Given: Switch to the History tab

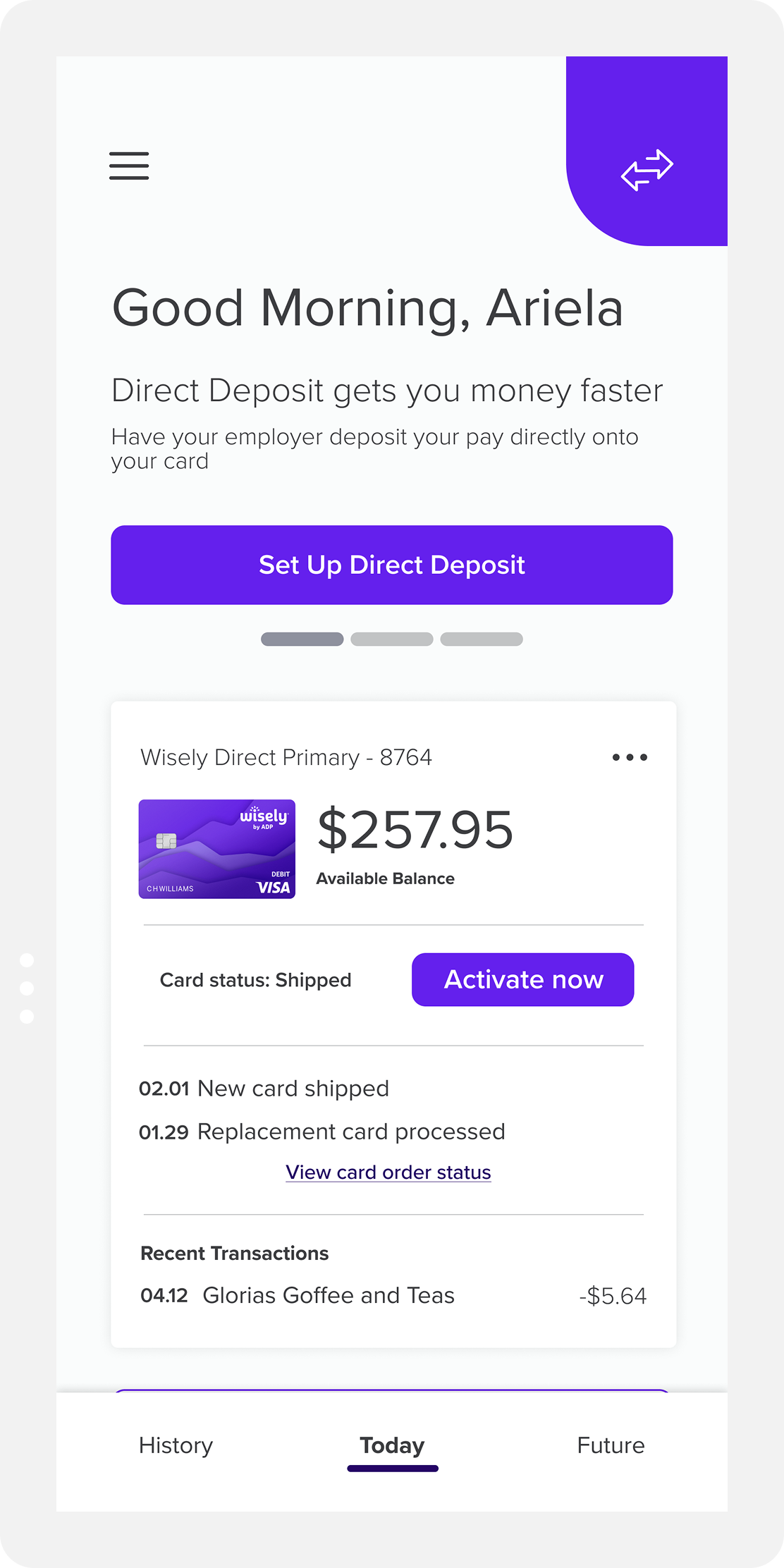Looking at the screenshot, I should tap(176, 1445).
